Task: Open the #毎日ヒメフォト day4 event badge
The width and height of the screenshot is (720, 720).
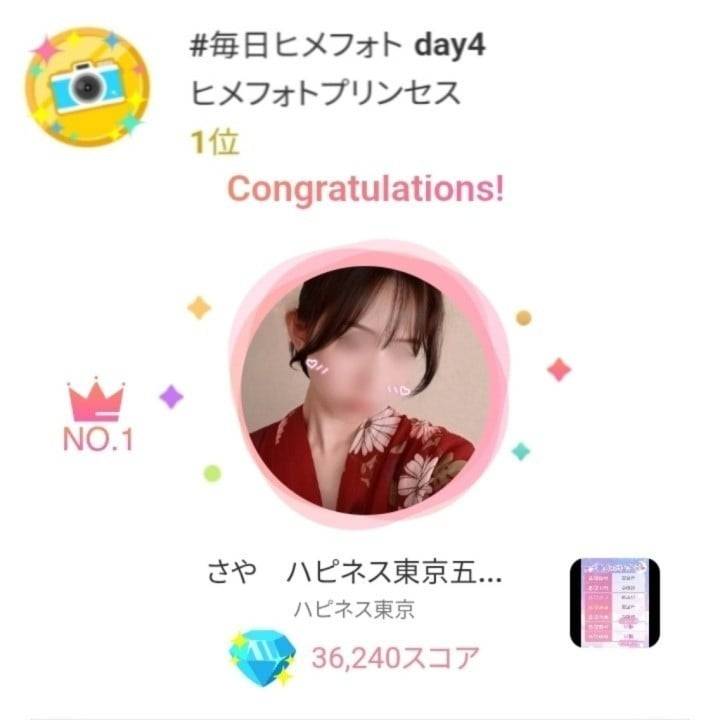Action: point(87,86)
